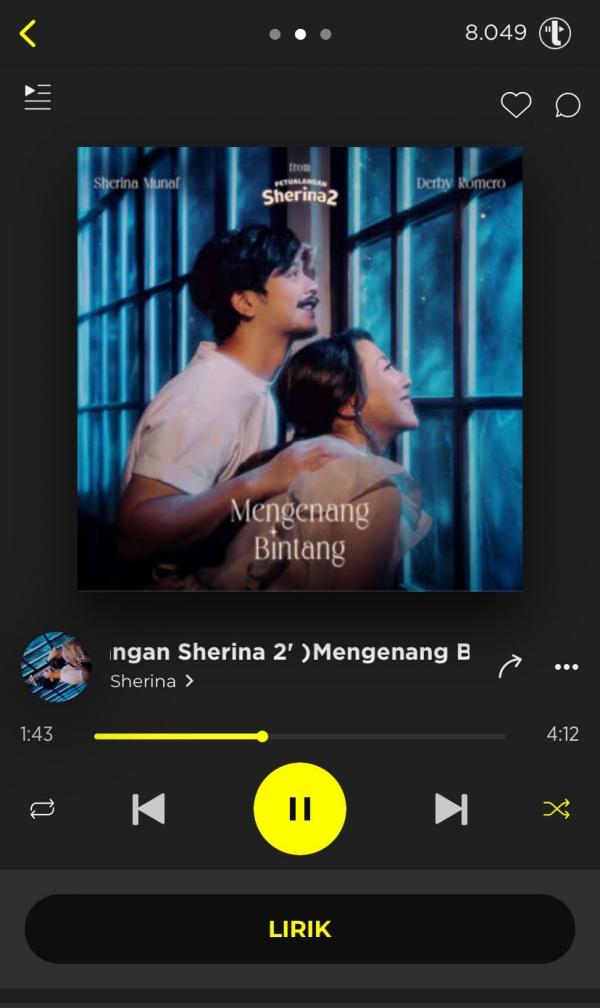
Task: Open artist Sherina page
Action: point(150,681)
